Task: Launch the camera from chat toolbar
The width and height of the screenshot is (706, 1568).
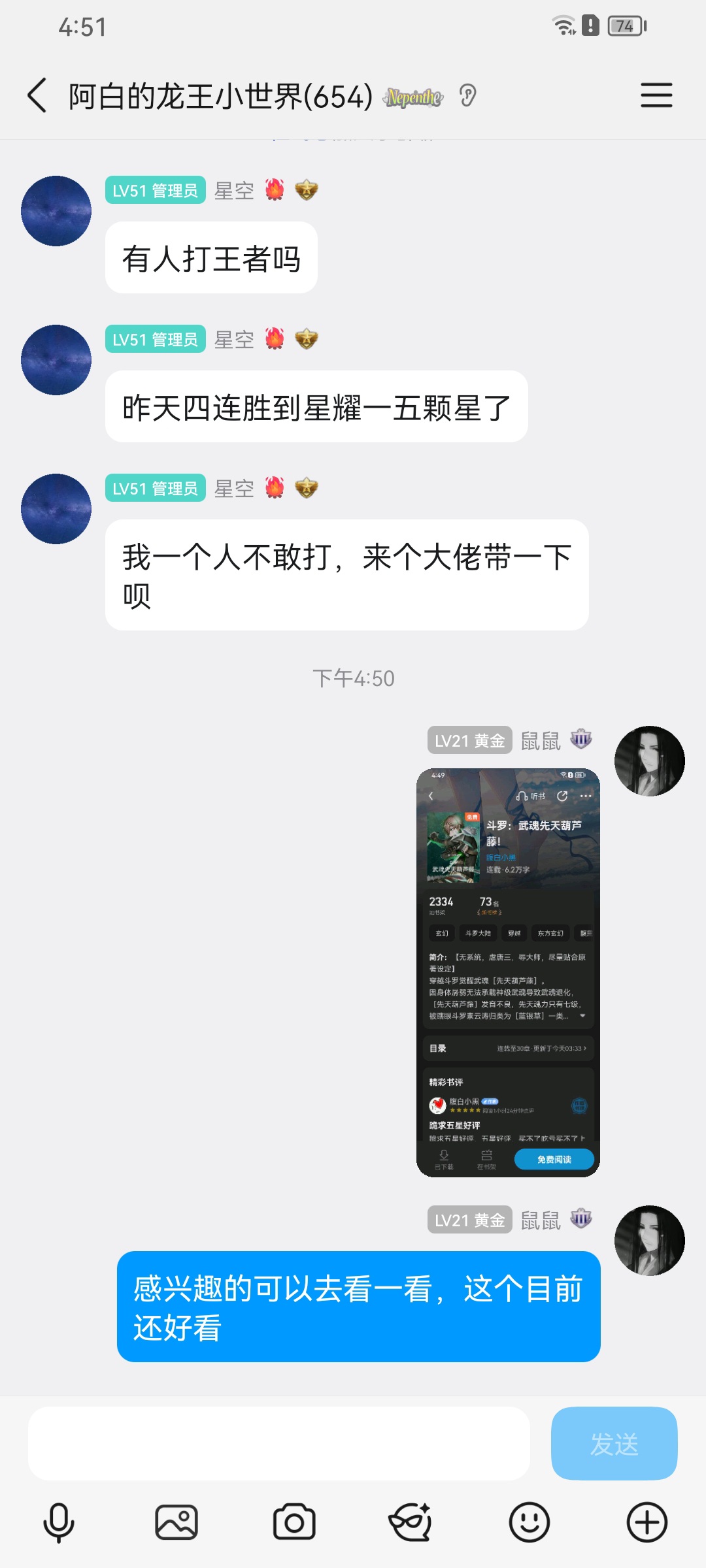Action: tap(294, 1522)
